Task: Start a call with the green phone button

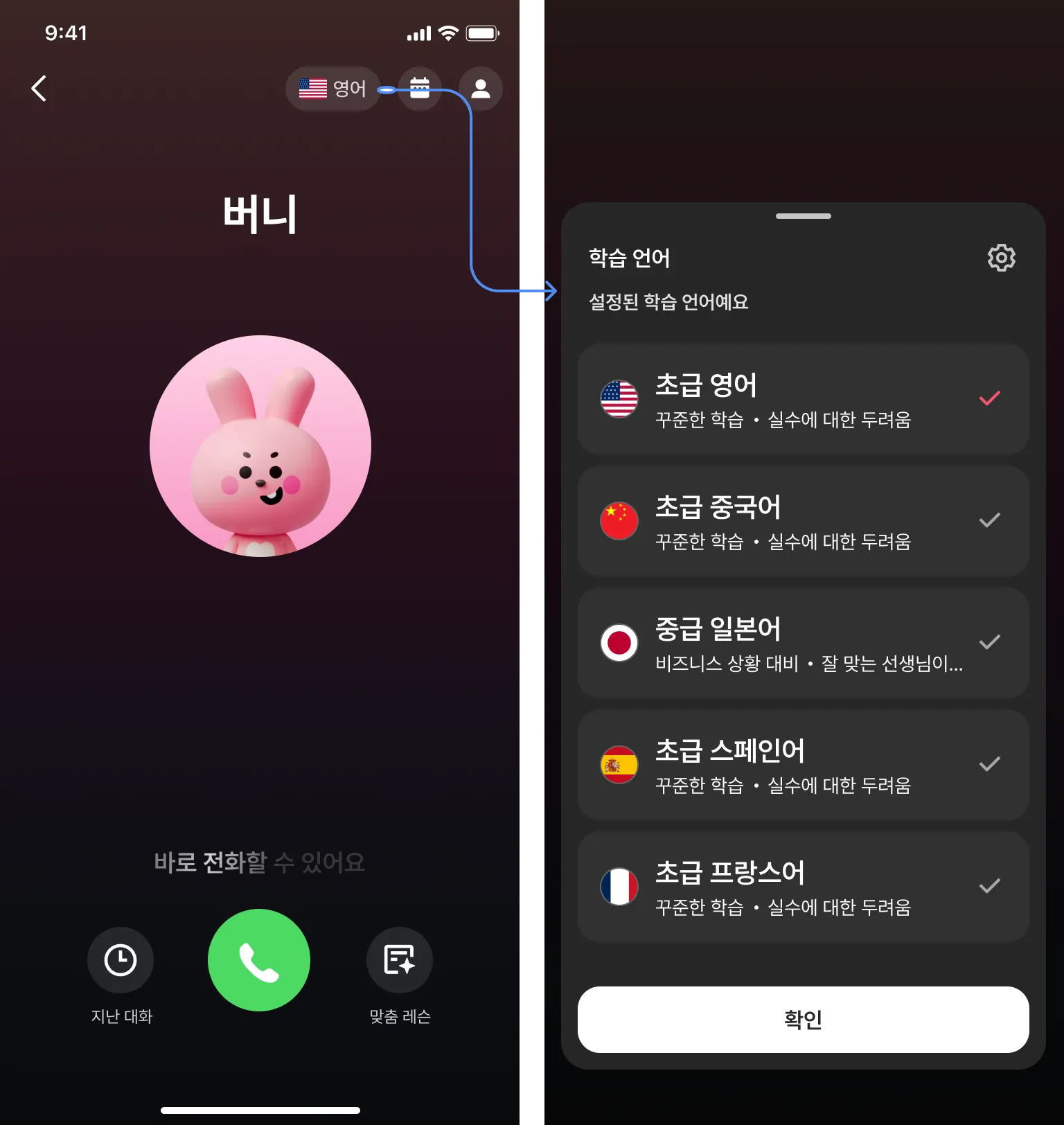Action: (259, 960)
